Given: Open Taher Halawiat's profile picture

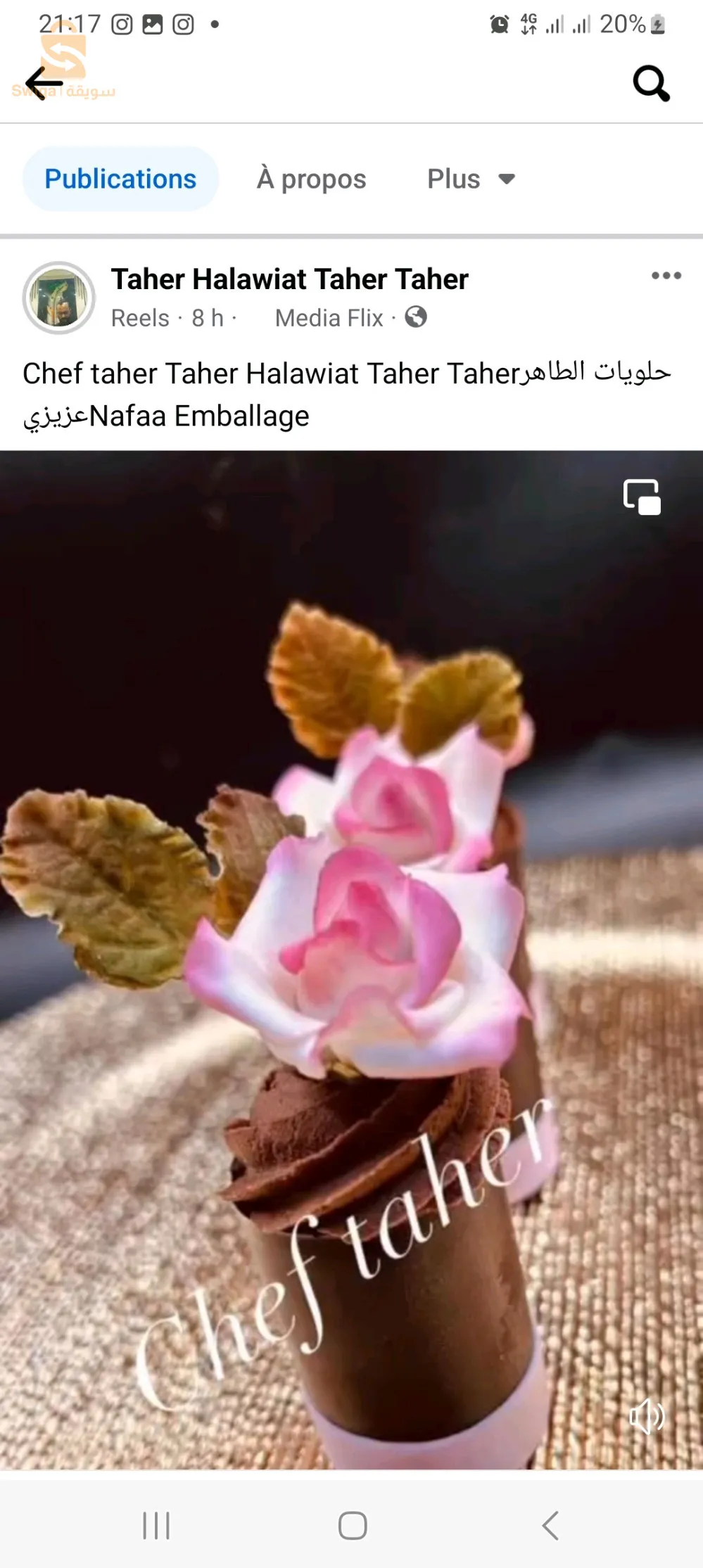Looking at the screenshot, I should click(59, 298).
